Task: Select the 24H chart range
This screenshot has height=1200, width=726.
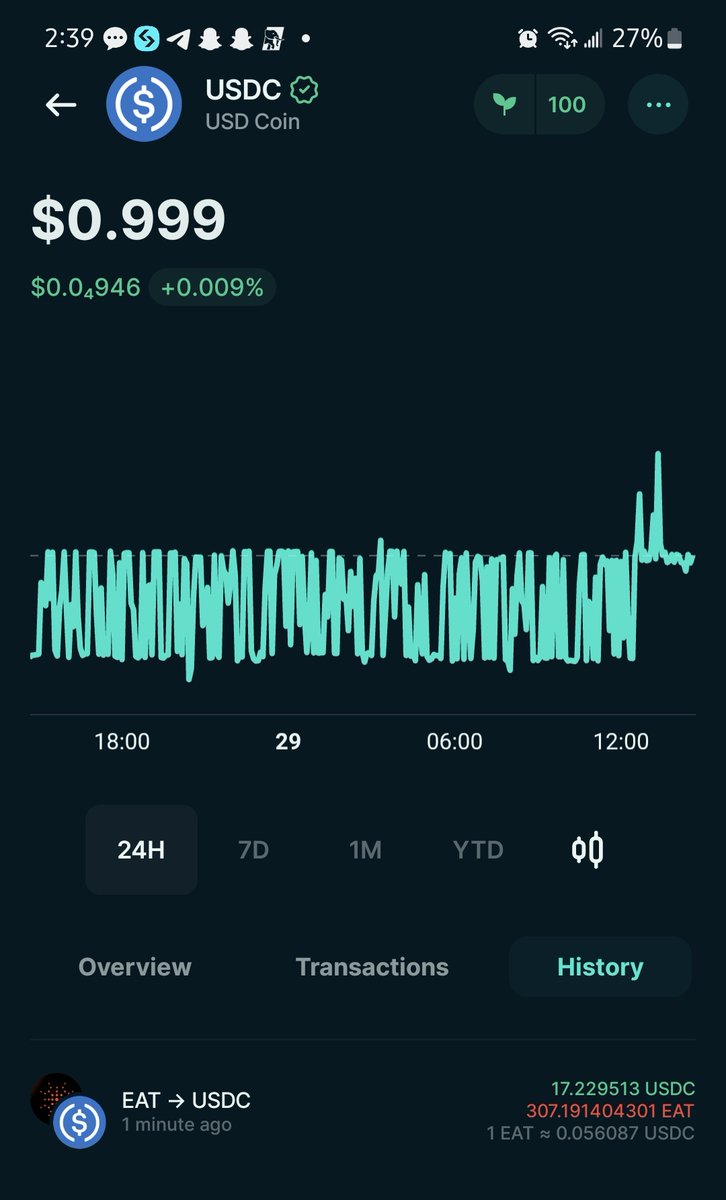Action: click(141, 850)
